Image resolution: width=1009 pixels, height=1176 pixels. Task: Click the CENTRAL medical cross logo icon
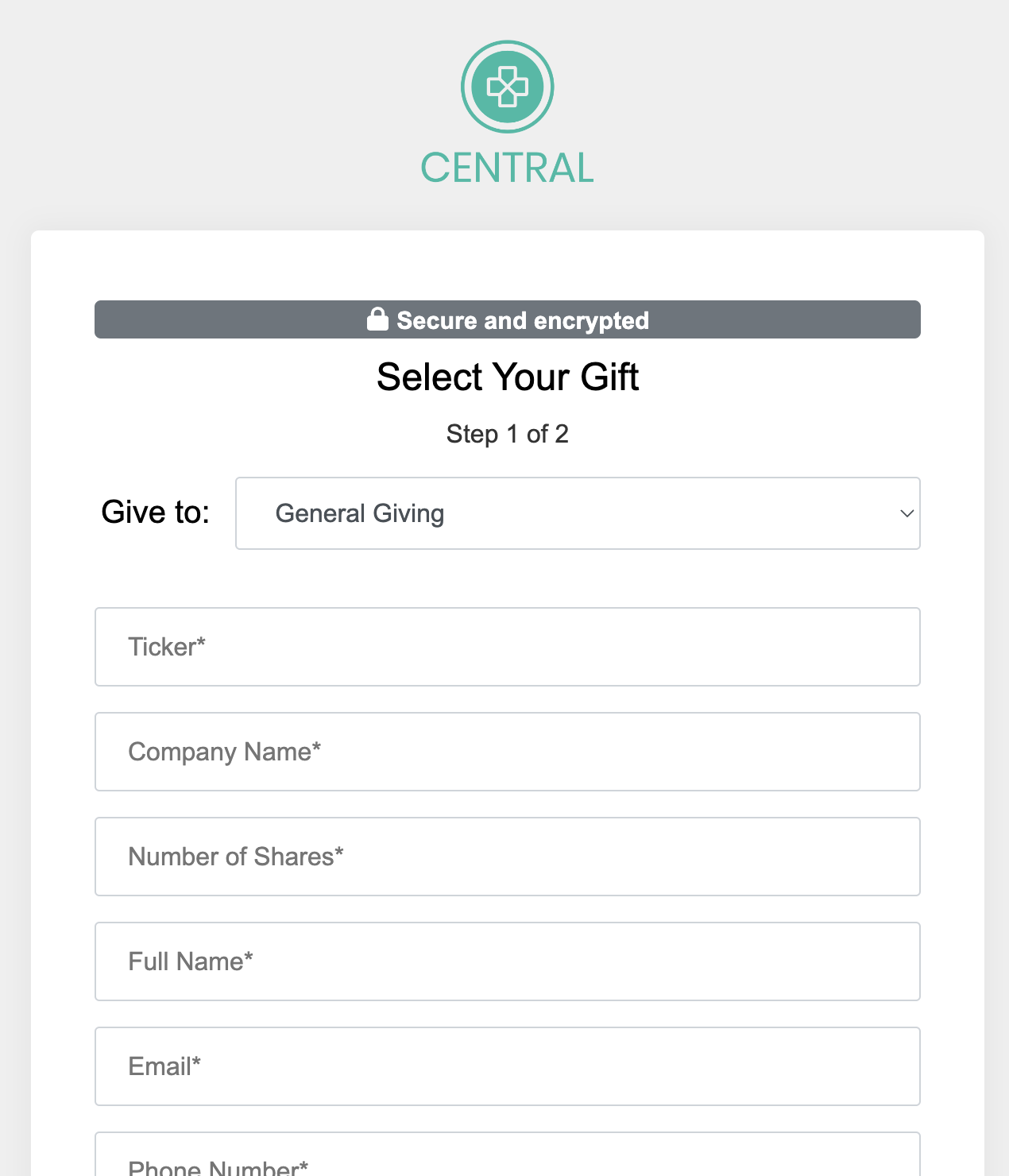(x=507, y=87)
